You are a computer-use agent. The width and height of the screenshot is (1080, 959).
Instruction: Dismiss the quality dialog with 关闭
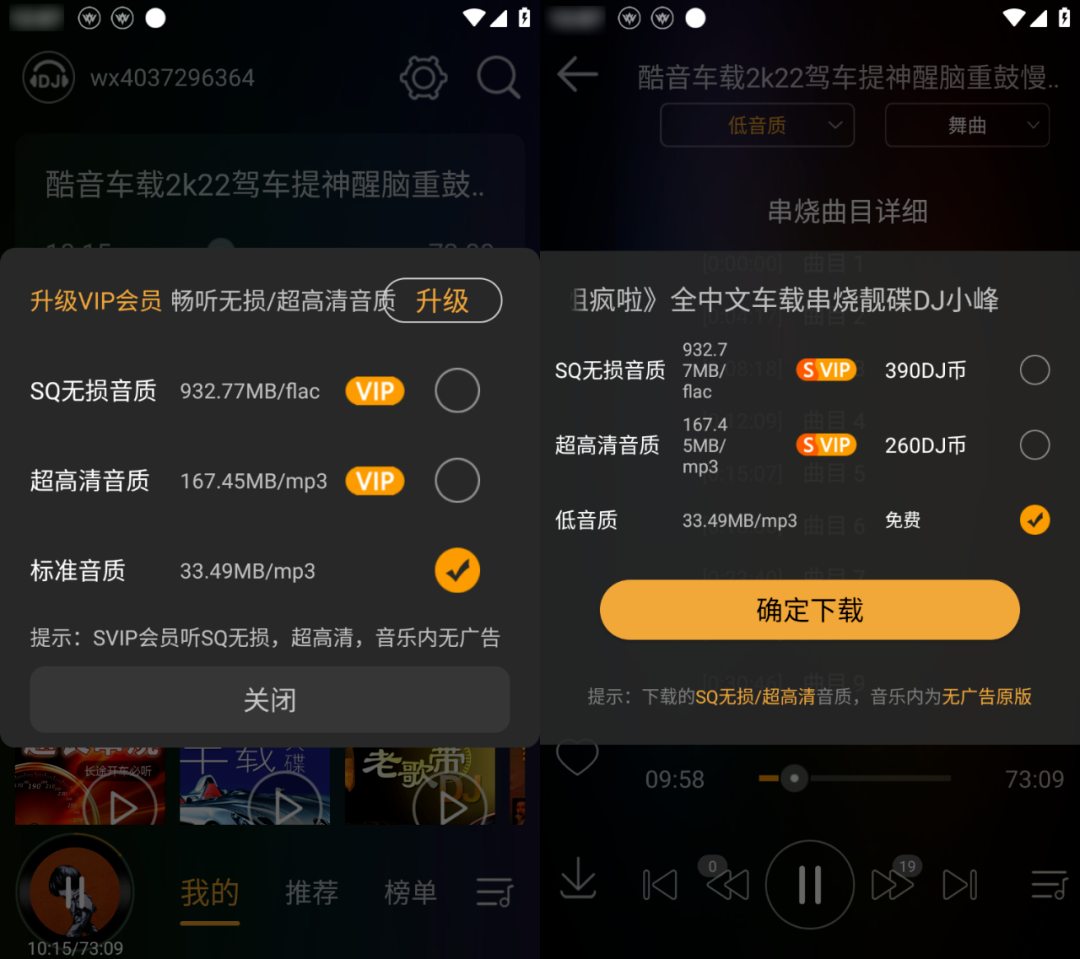270,700
